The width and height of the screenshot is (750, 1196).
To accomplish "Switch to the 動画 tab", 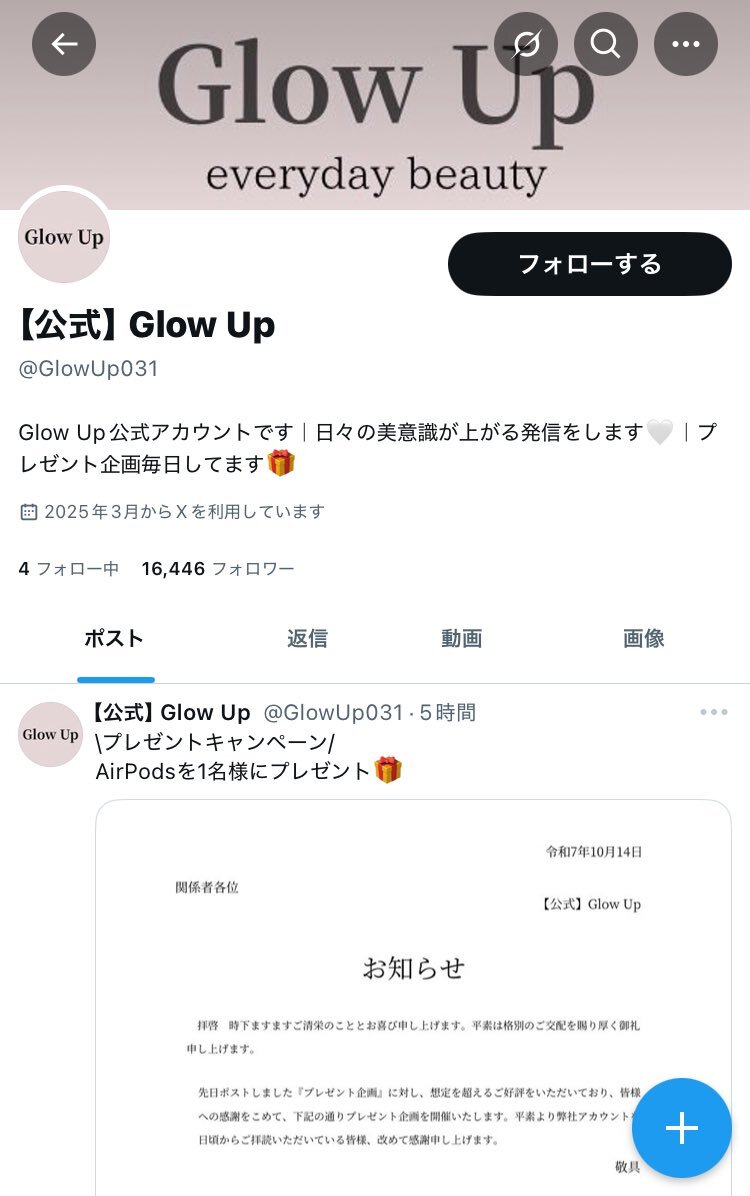I will click(462, 638).
